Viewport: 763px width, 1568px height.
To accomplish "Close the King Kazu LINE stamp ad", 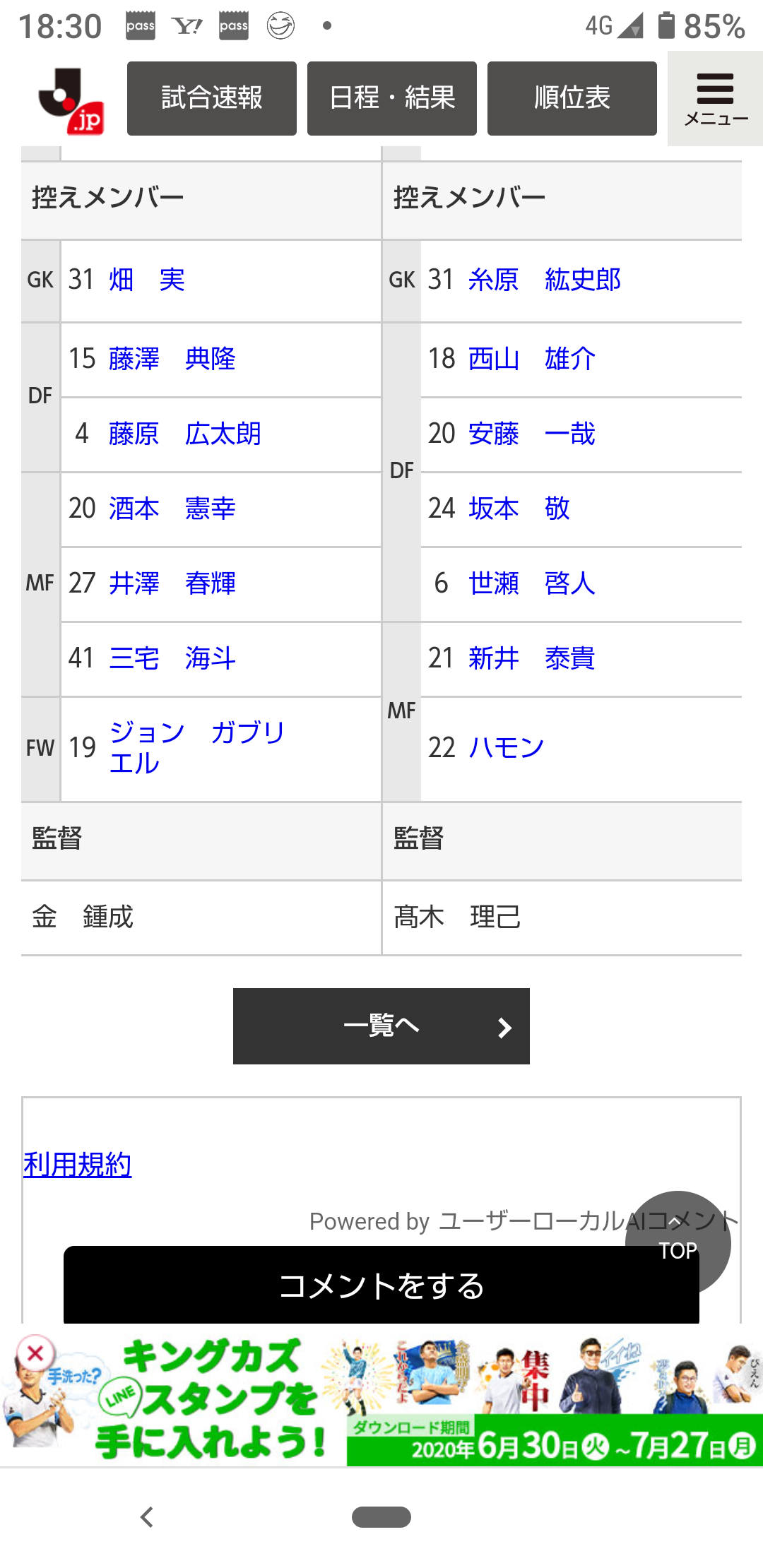I will (35, 1353).
